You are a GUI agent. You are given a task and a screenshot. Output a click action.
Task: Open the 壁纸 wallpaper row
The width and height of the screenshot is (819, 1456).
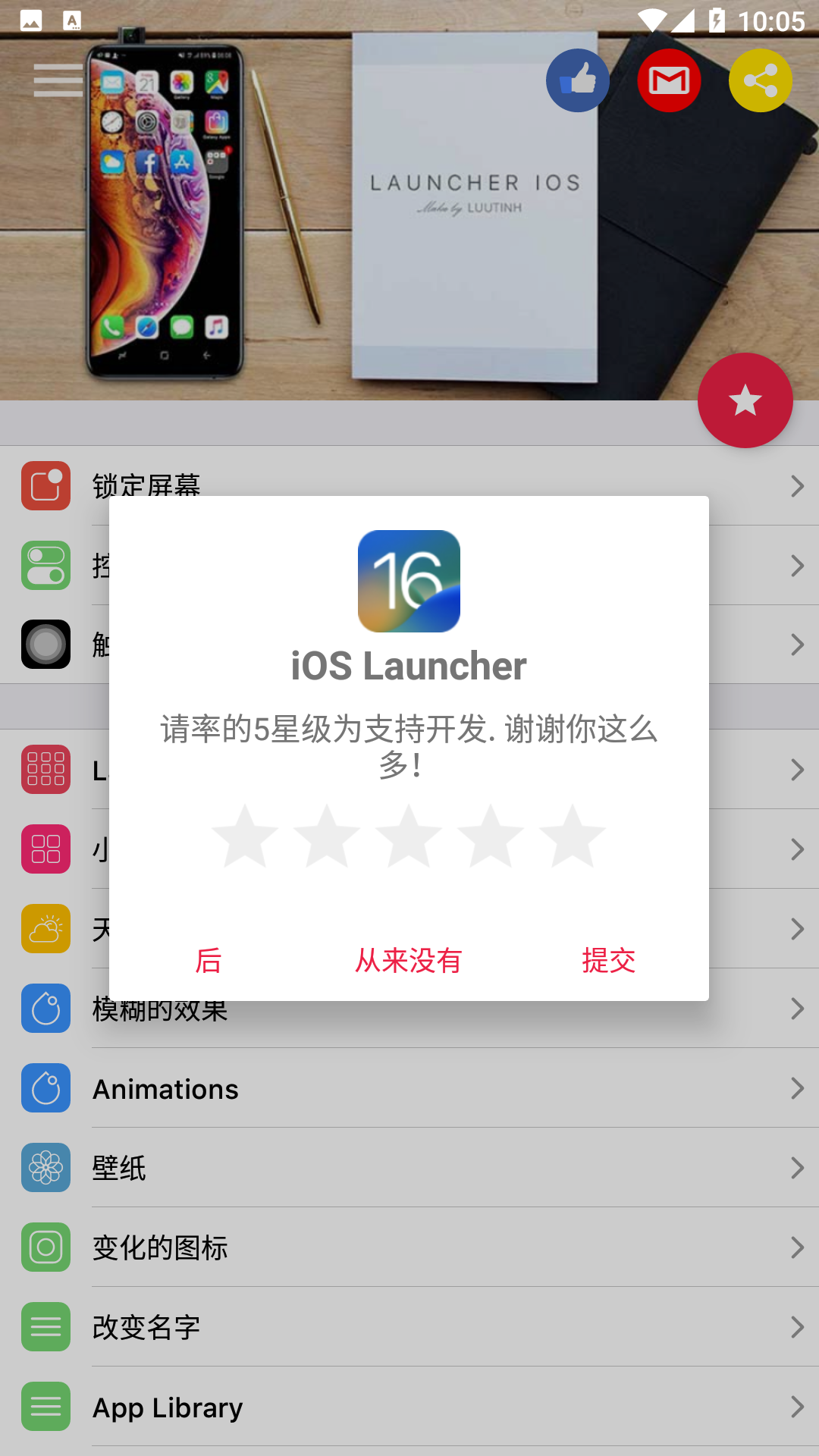[409, 1168]
